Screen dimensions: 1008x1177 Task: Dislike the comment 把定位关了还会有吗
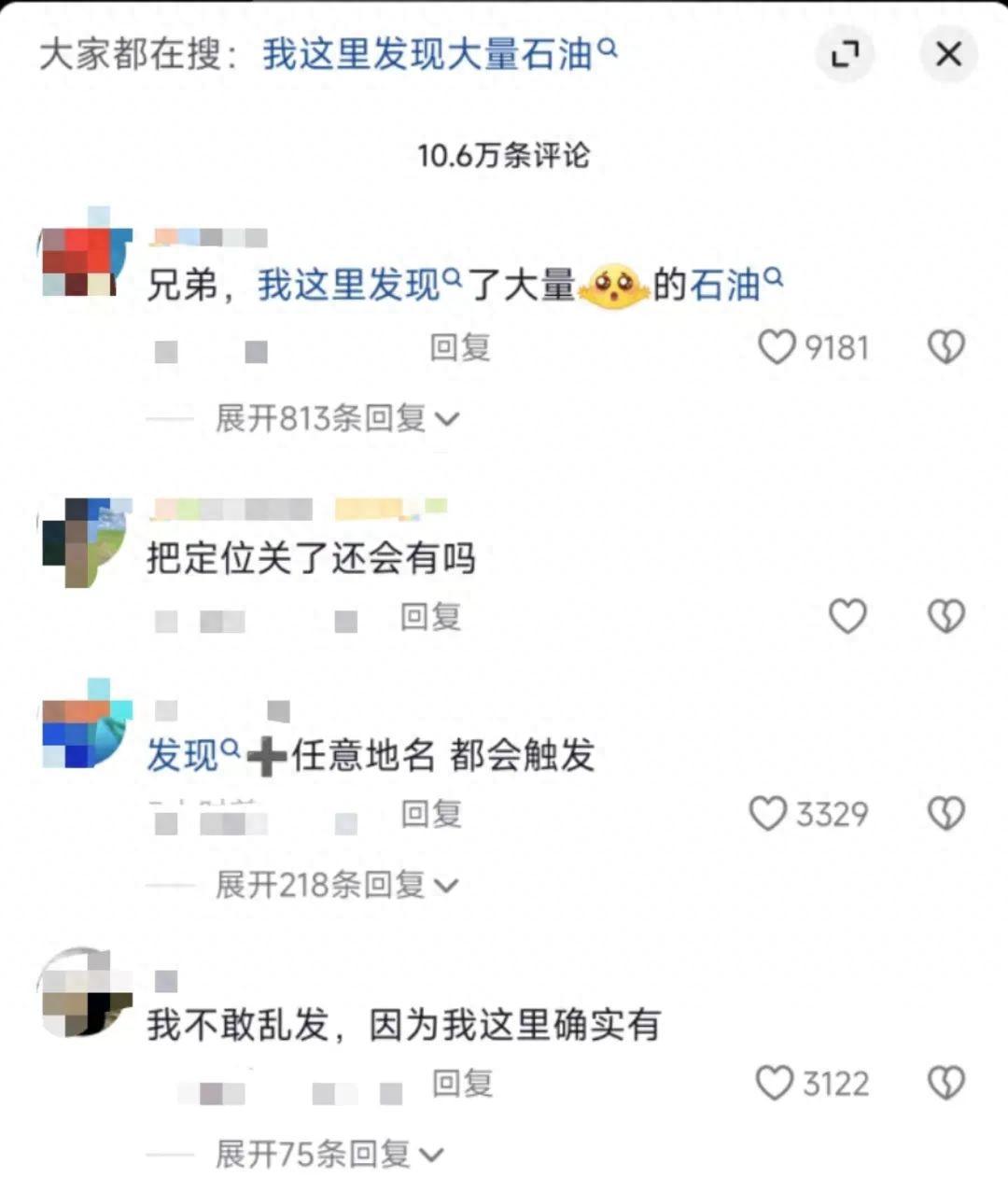[945, 617]
